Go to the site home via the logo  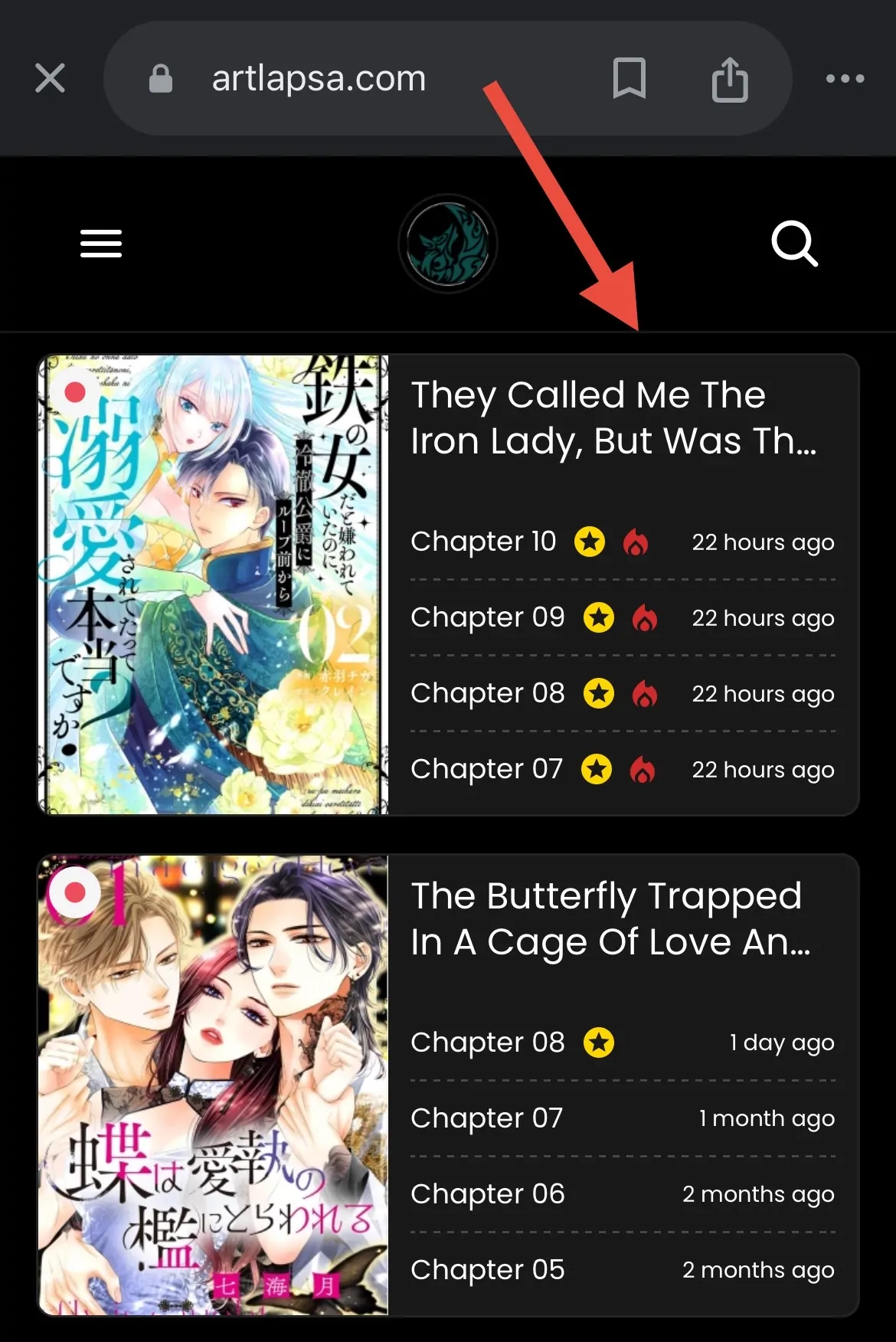tap(448, 244)
